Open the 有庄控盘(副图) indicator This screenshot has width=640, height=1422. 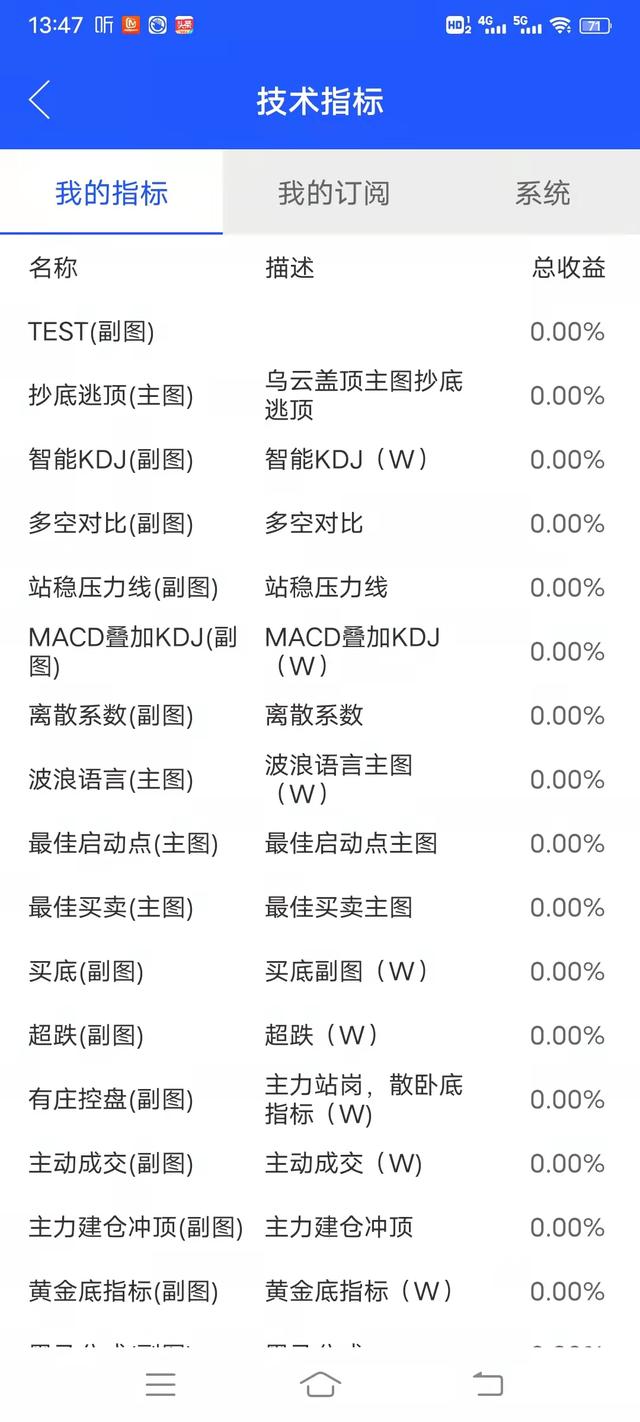[x=320, y=1100]
